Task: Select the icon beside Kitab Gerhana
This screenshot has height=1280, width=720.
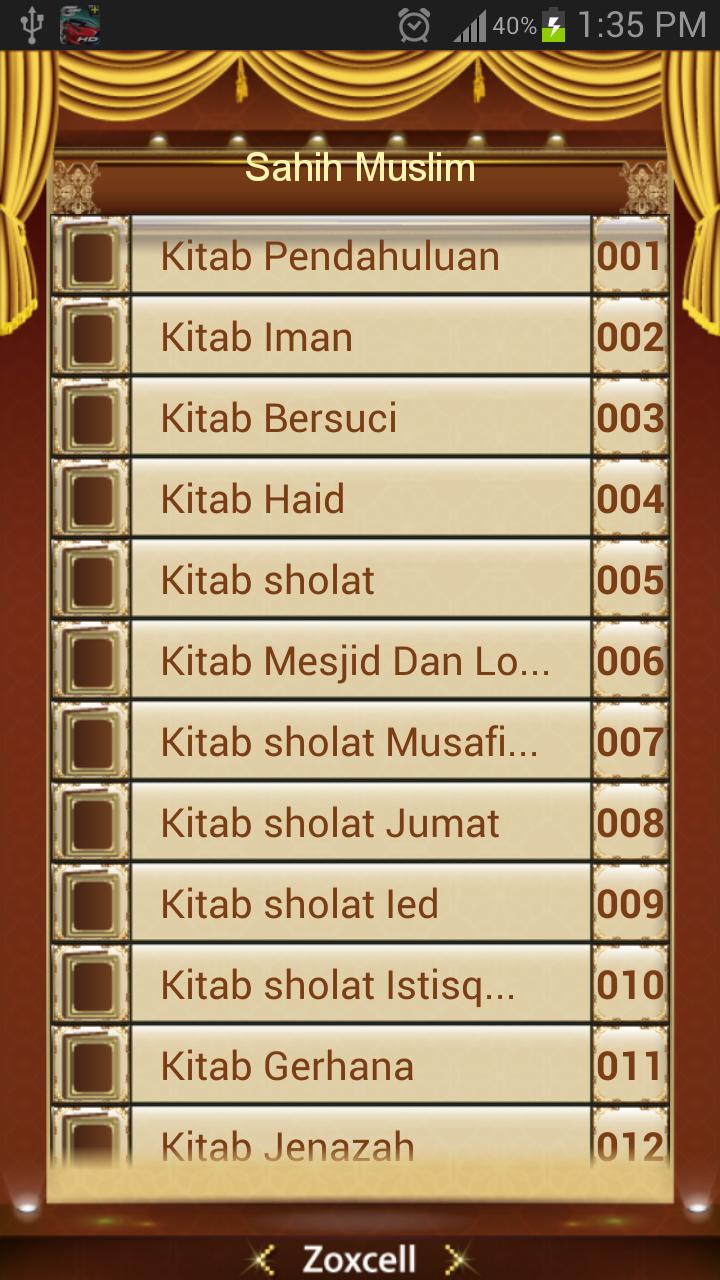Action: 91,1066
